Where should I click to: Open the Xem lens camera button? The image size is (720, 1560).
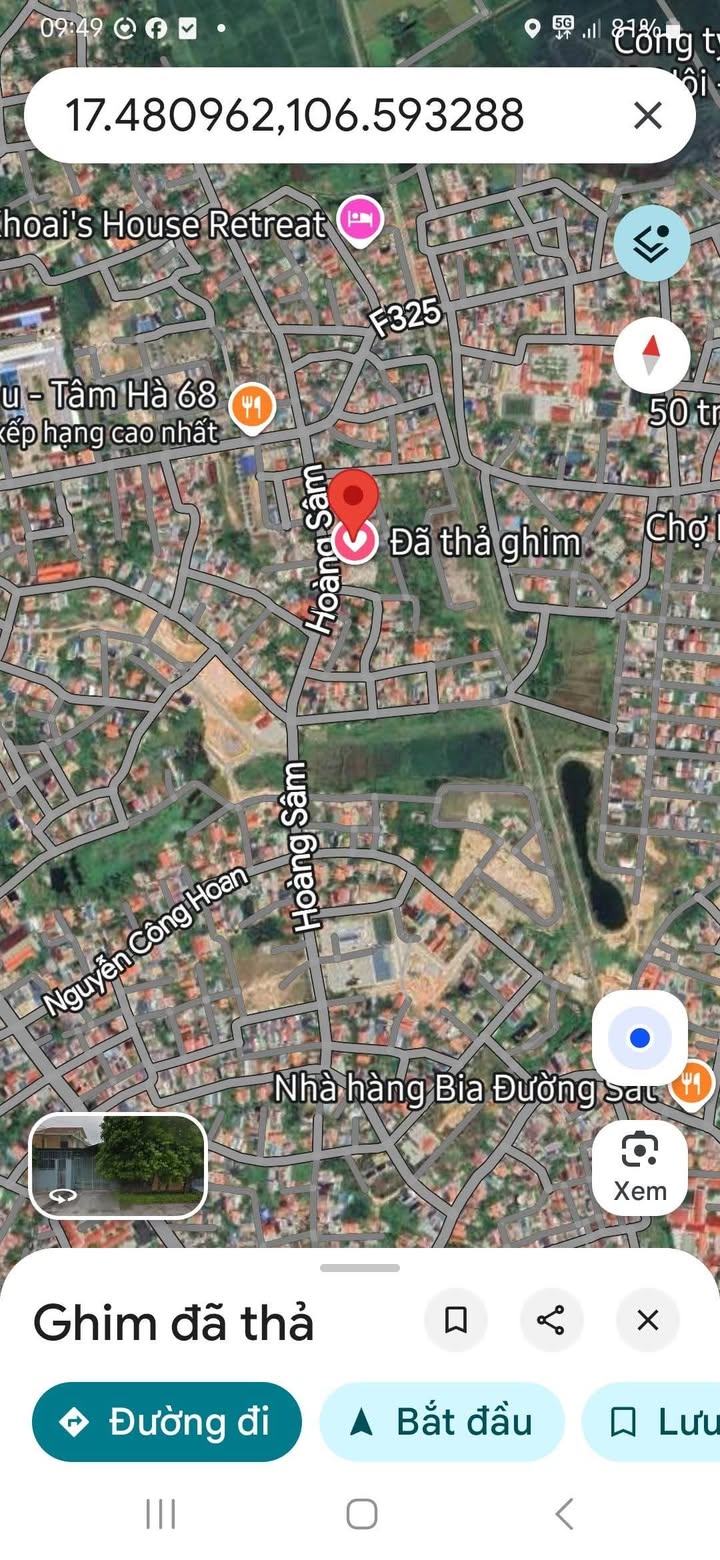[640, 1167]
